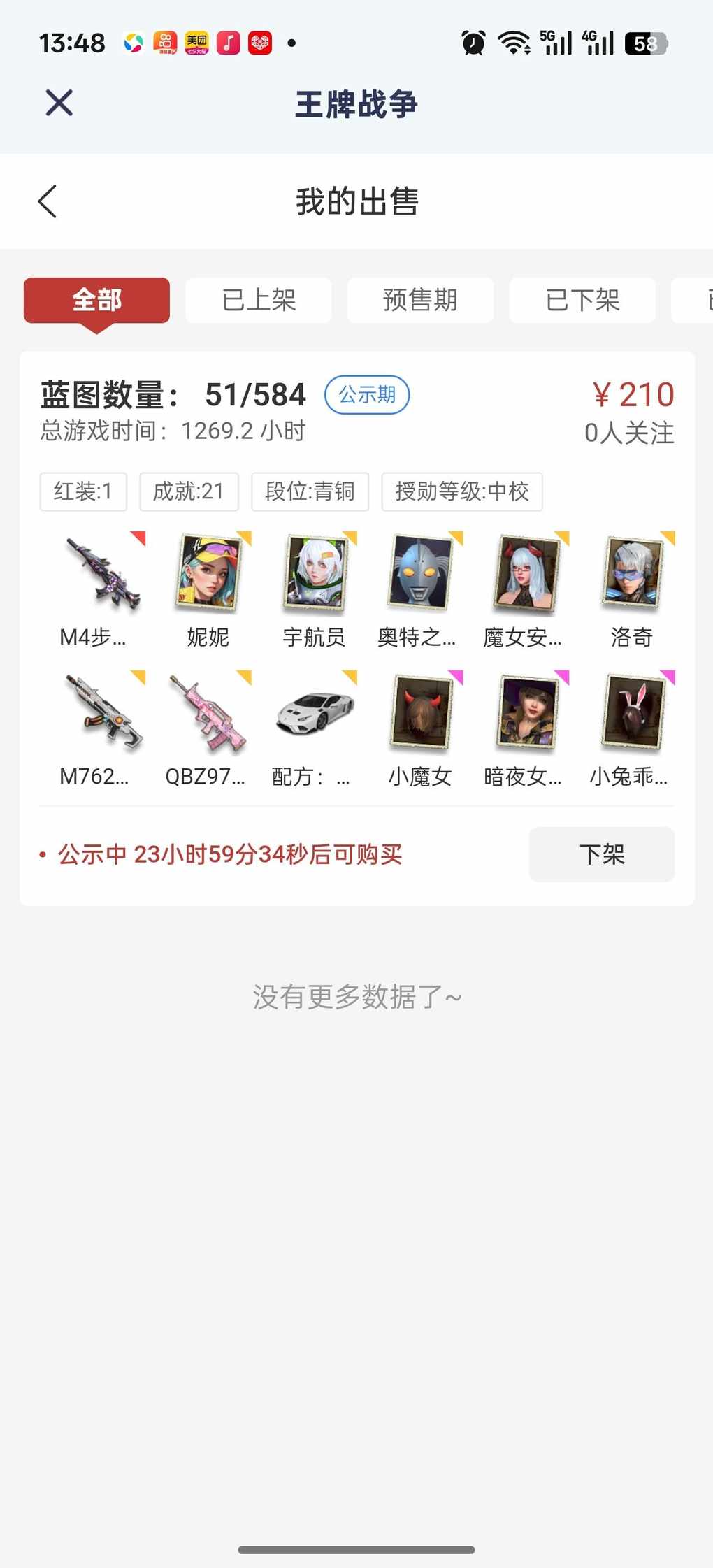Image resolution: width=713 pixels, height=1568 pixels.
Task: Go back from 我的出售
Action: [48, 202]
